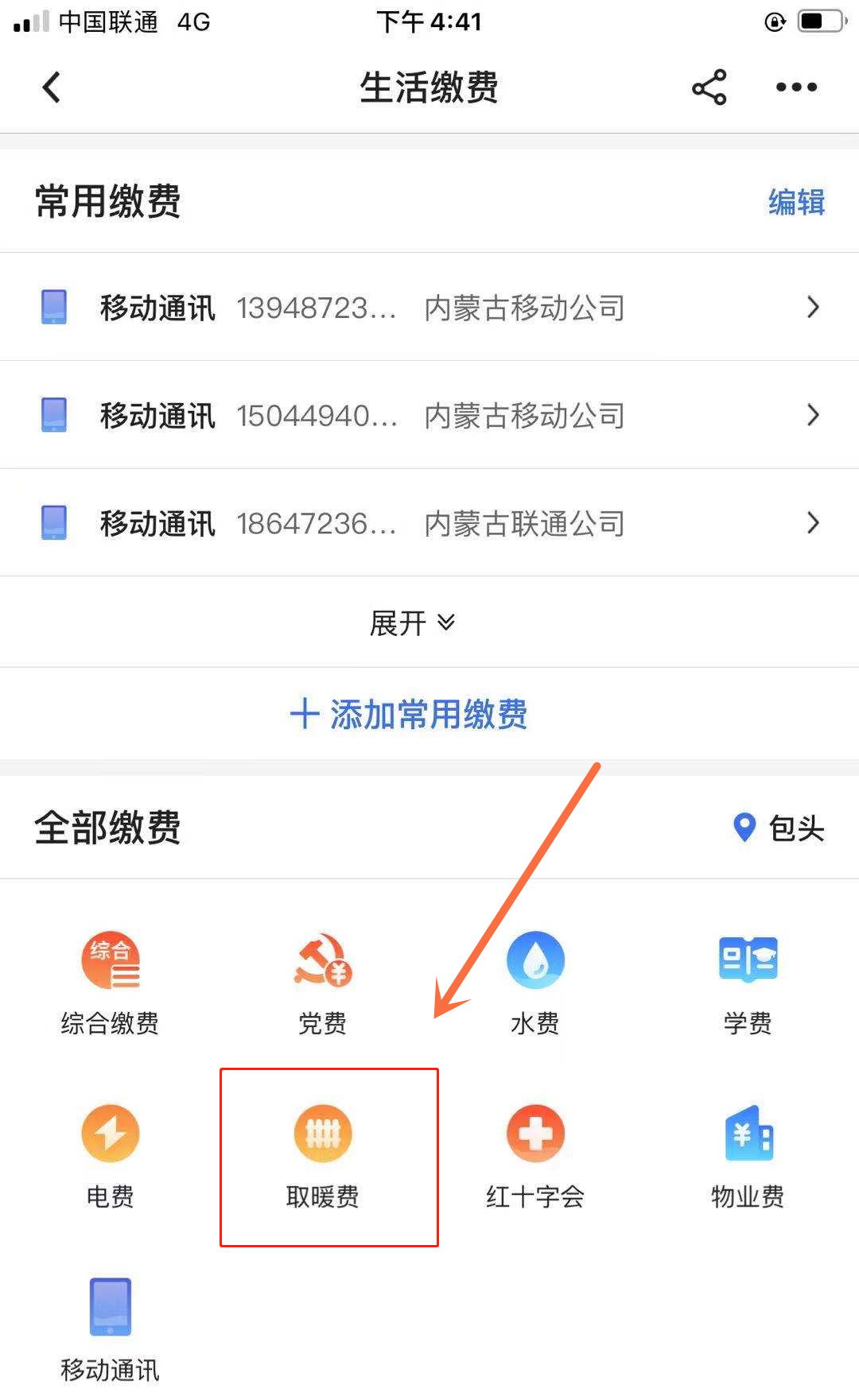Open the three-dot more menu
Screen dimensions: 859x1400
(x=796, y=87)
